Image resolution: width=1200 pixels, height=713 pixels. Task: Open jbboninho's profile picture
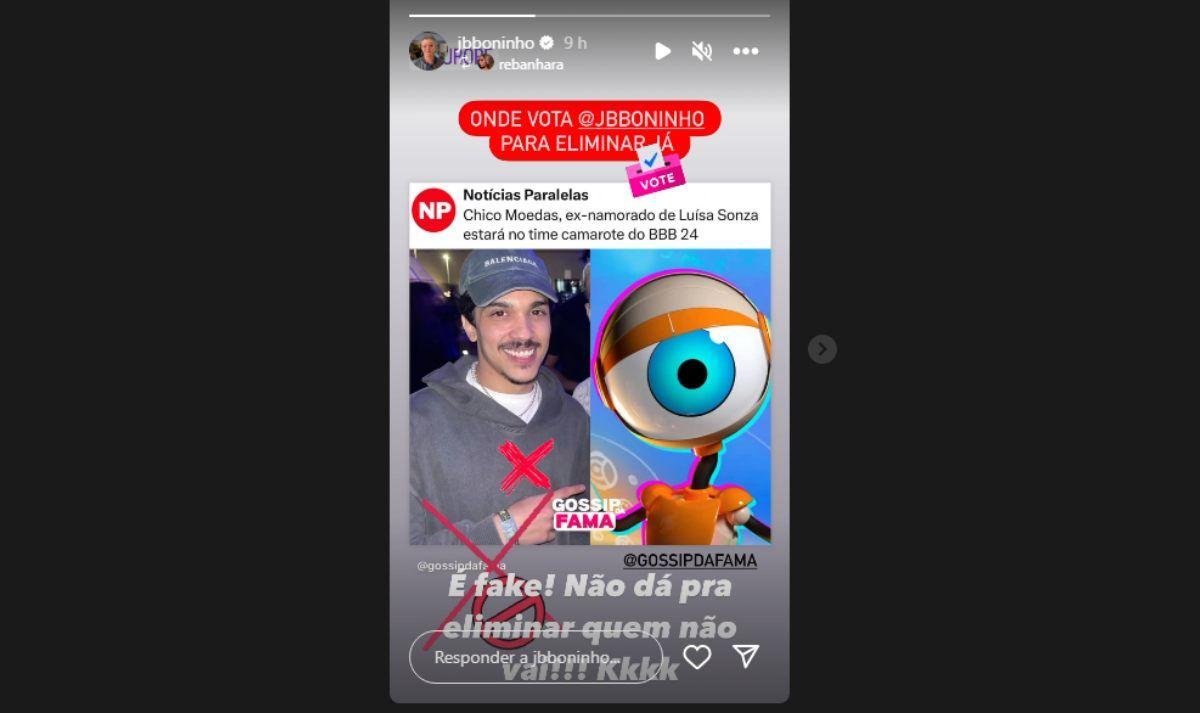tap(428, 51)
